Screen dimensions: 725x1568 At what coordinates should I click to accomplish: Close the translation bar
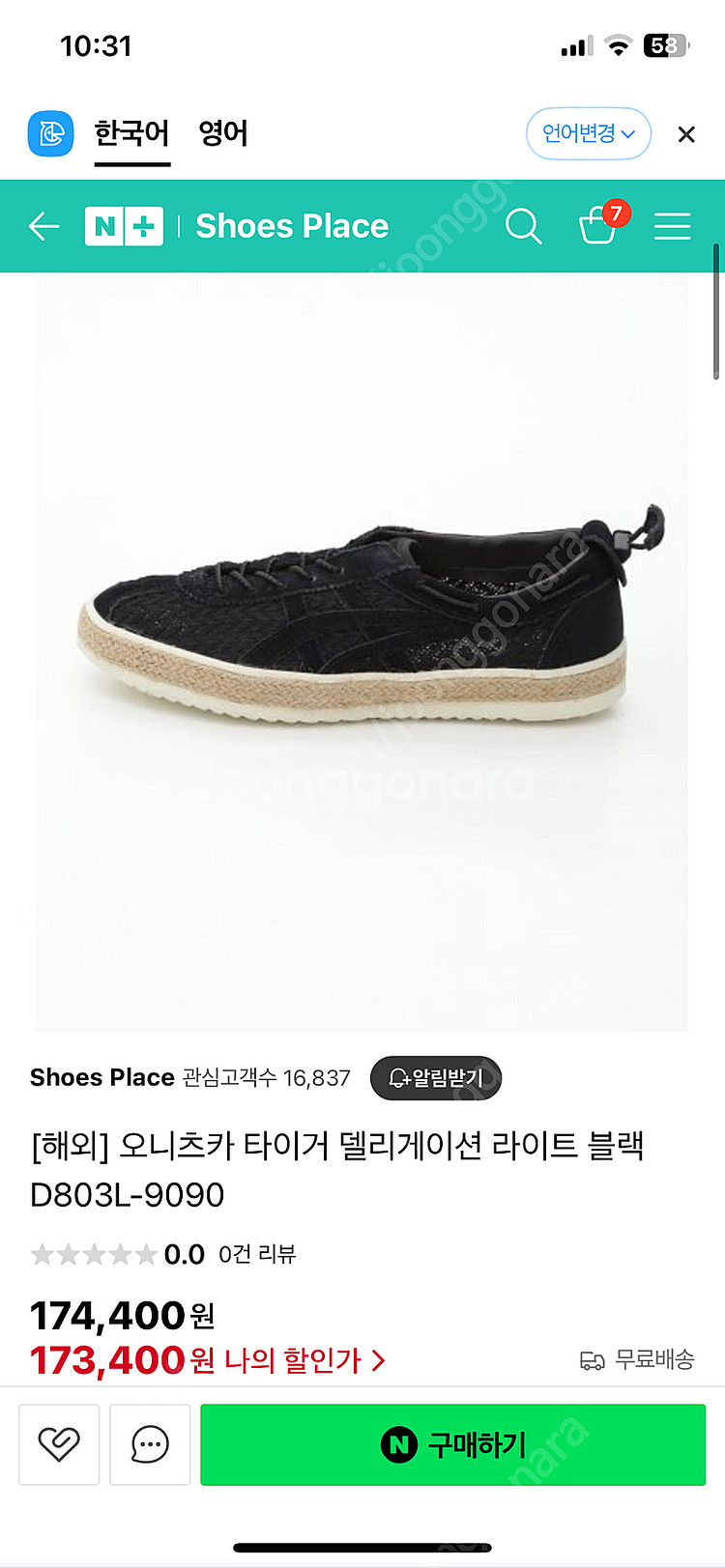[686, 134]
